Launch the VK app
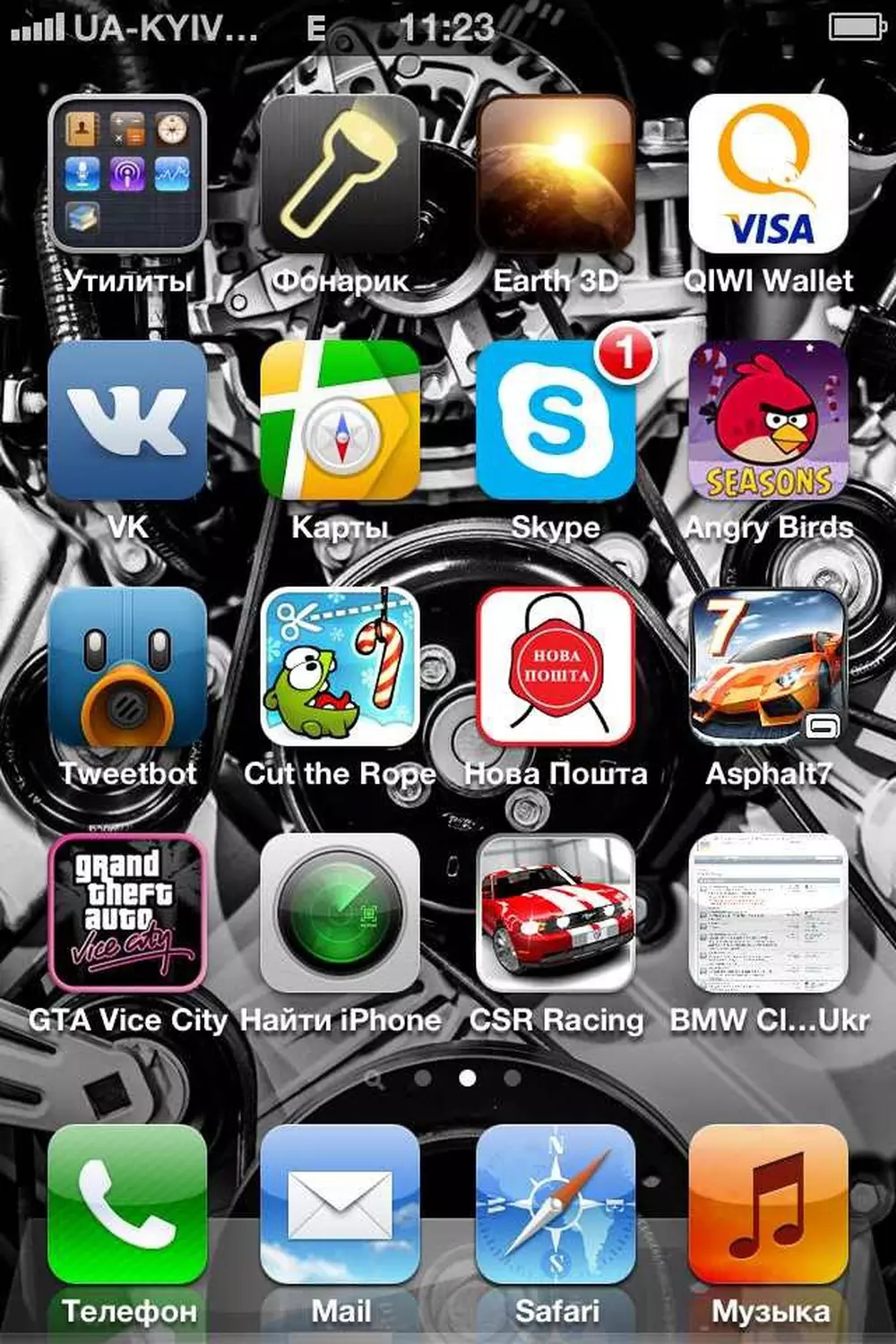The width and height of the screenshot is (896, 1344). point(127,420)
